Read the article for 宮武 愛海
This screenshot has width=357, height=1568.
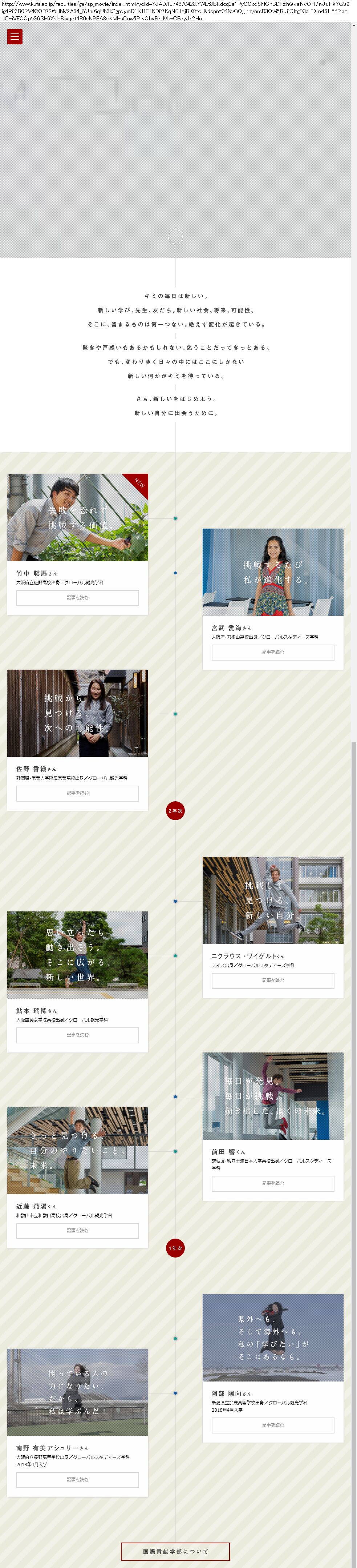click(272, 652)
